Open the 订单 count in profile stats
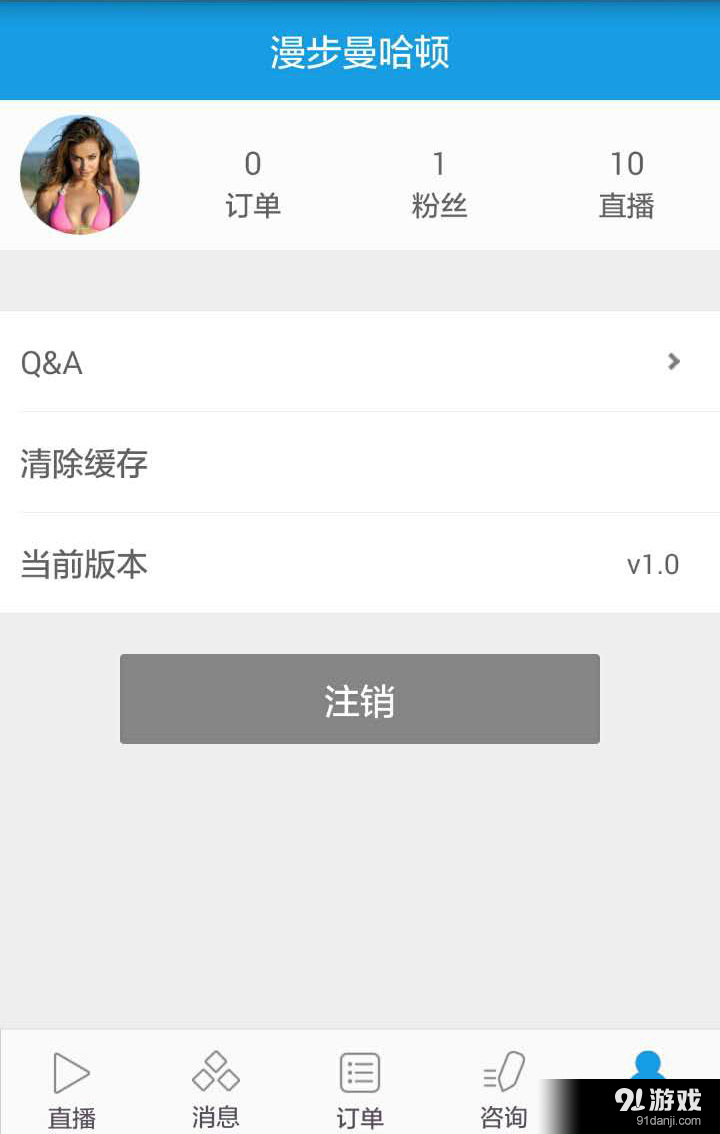The image size is (720, 1134). click(x=253, y=184)
